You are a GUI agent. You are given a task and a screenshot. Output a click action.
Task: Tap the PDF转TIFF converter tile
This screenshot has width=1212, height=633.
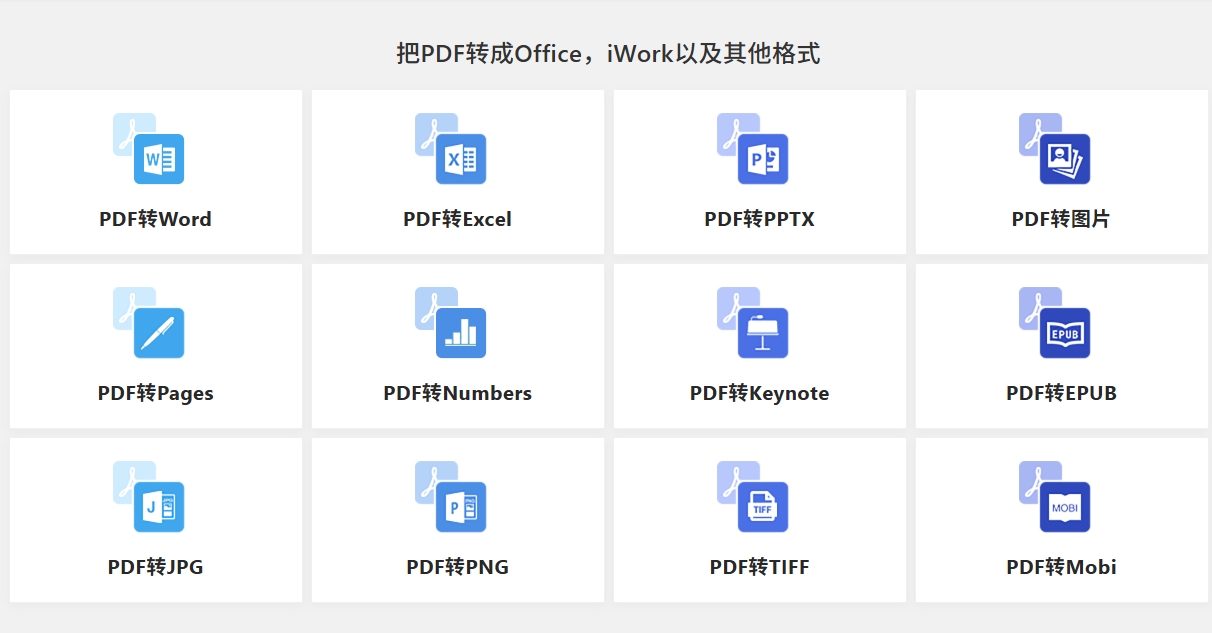pyautogui.click(x=759, y=520)
